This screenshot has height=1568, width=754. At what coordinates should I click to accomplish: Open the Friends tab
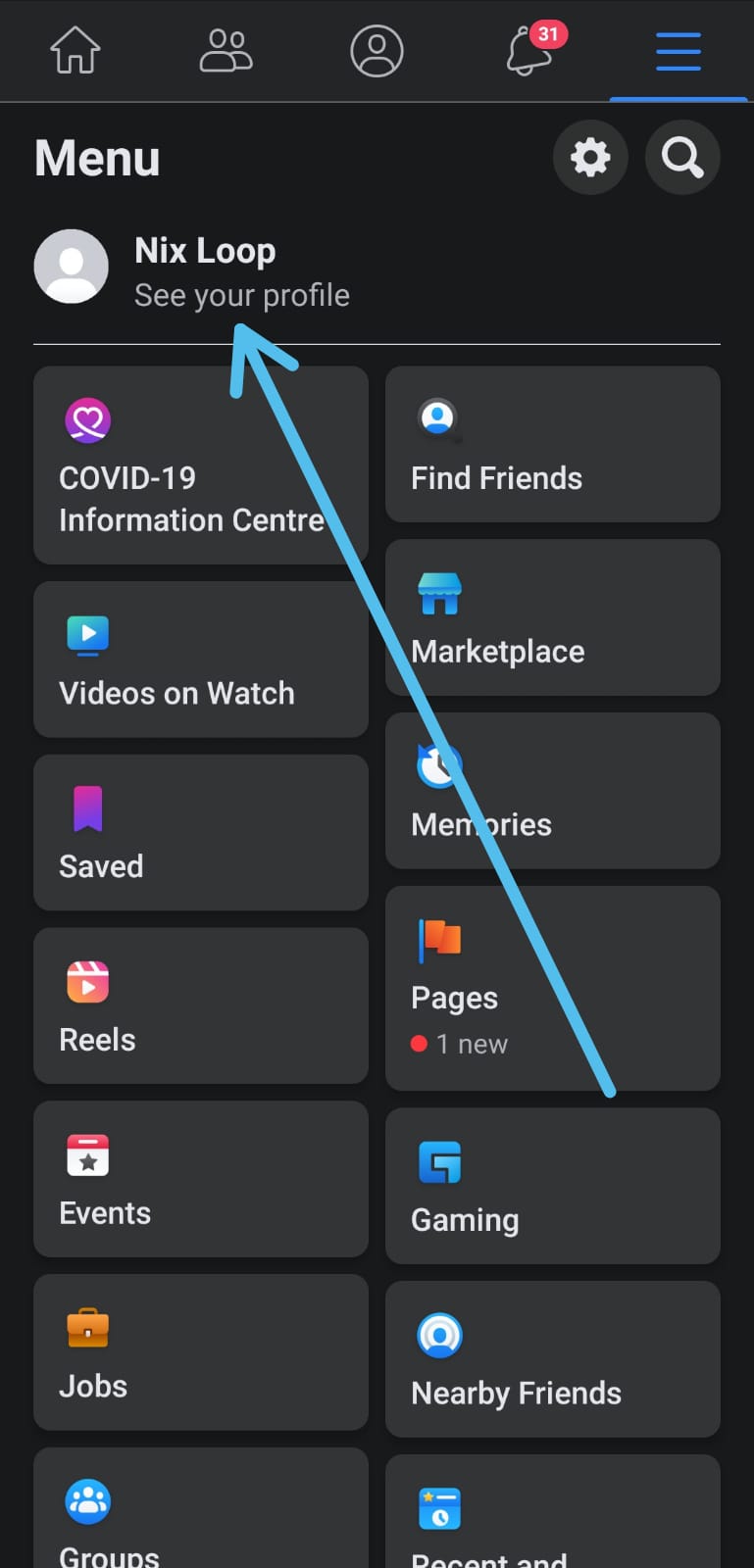coord(226,50)
